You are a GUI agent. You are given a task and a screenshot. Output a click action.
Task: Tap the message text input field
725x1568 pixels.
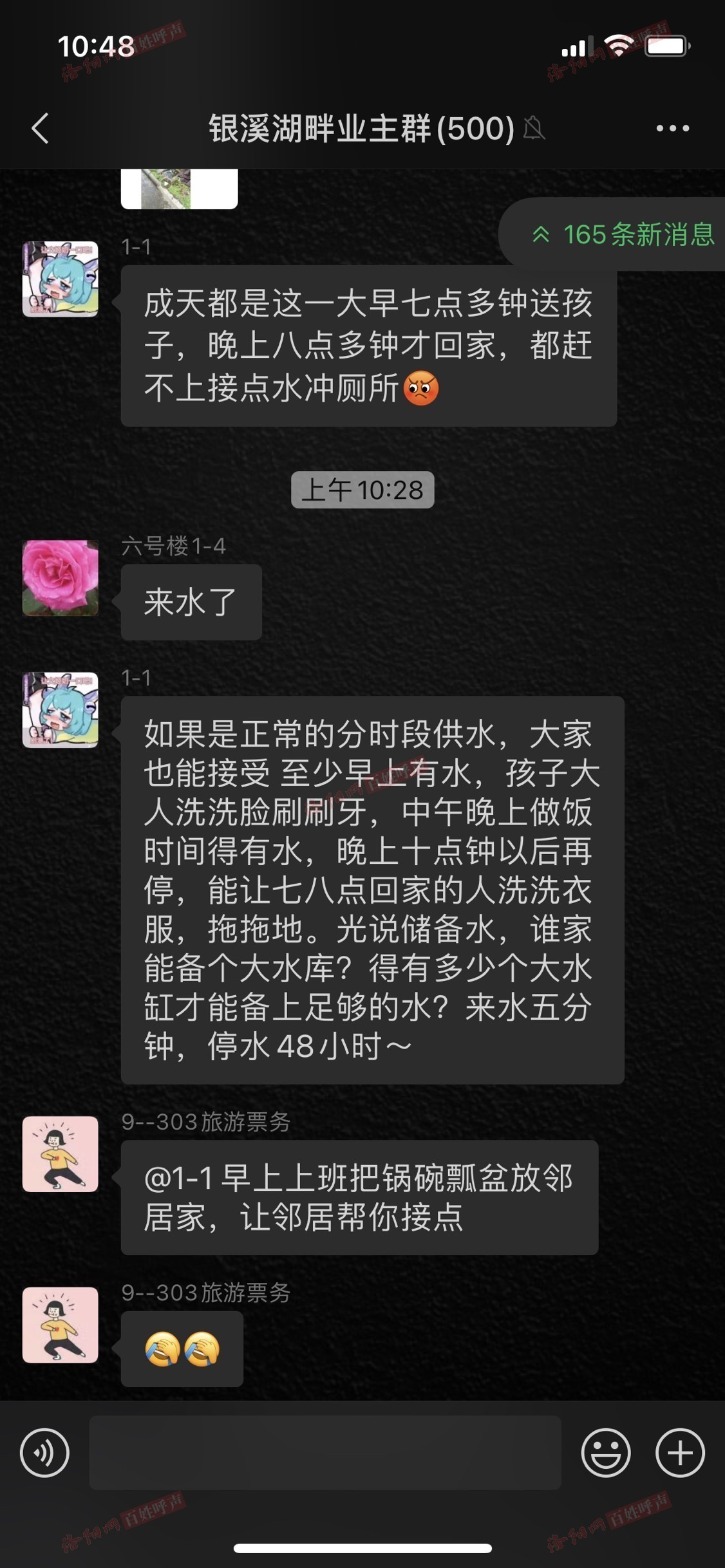[325, 1452]
